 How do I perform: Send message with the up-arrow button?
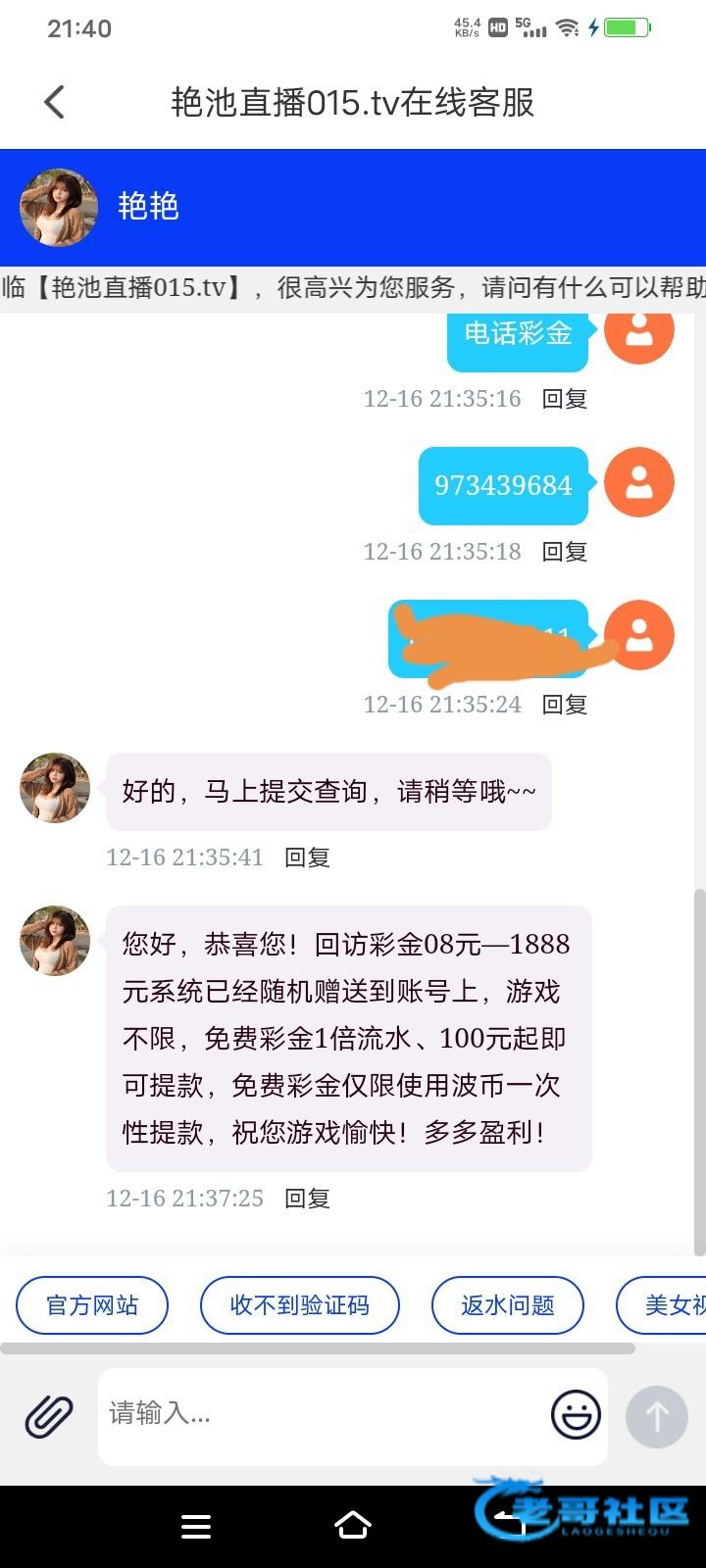pos(656,1416)
